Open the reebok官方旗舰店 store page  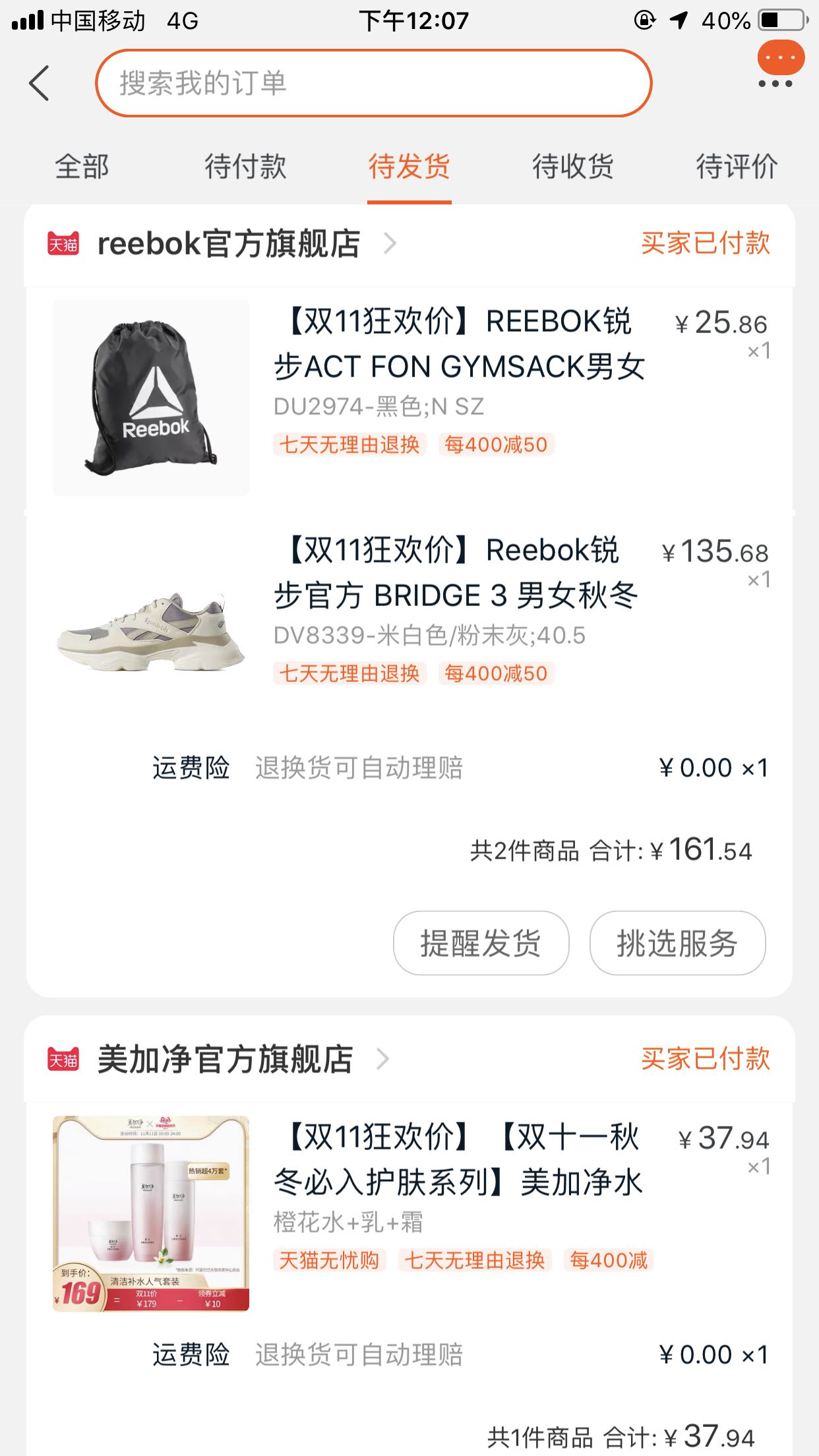click(x=228, y=244)
